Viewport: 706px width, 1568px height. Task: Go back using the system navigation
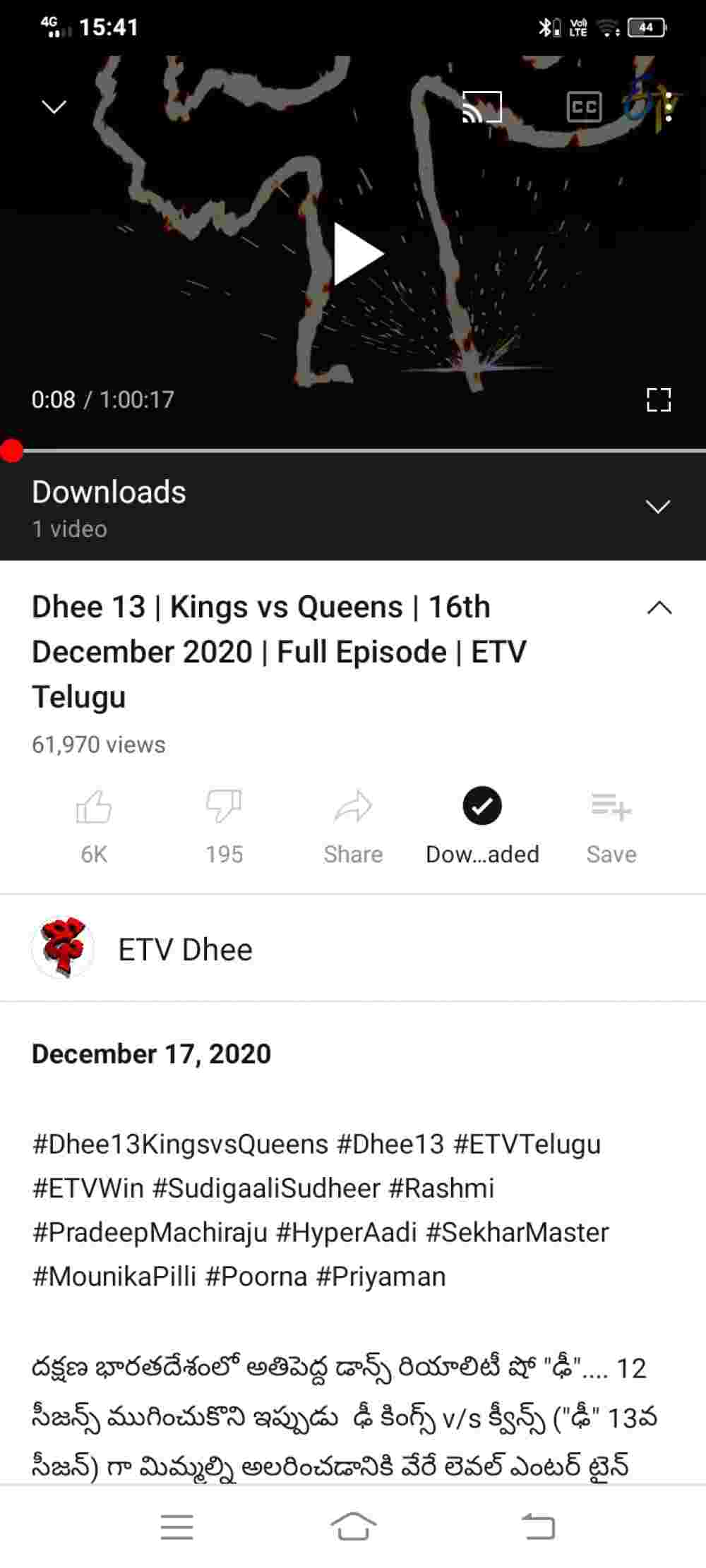539,1526
